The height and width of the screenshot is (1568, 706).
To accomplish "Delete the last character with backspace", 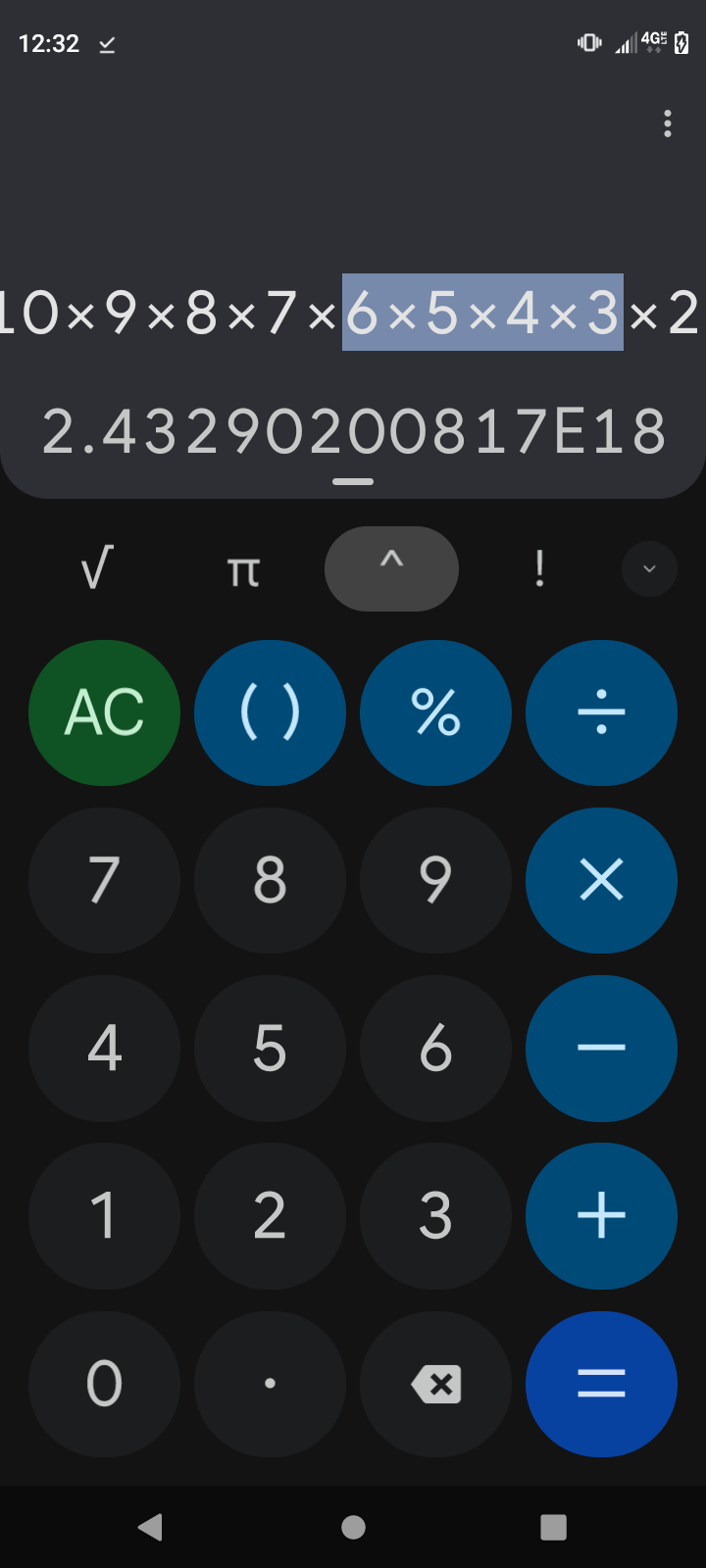I will pos(435,1384).
